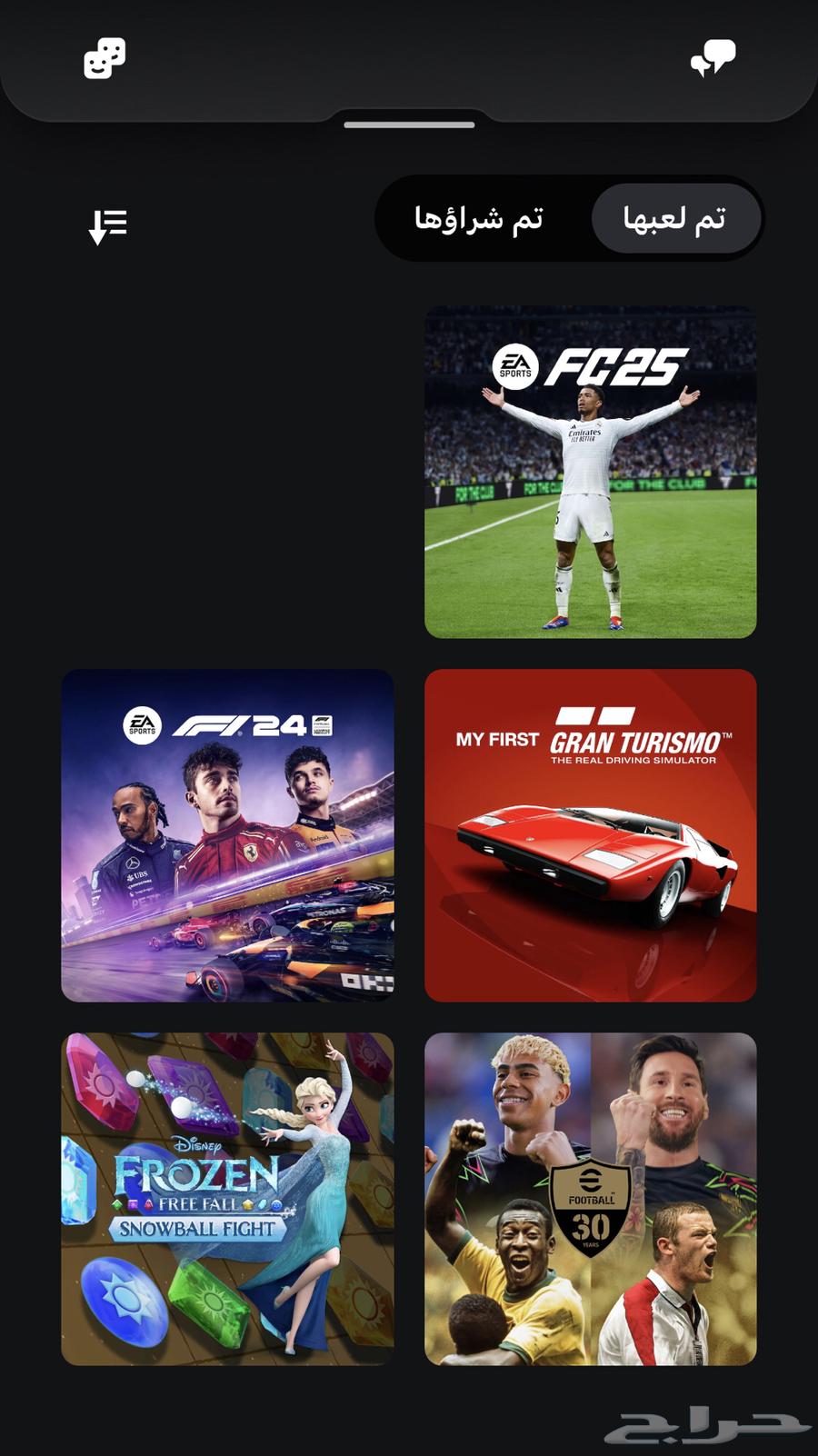Open the sort order options
Image resolution: width=818 pixels, height=1456 pixels.
(107, 225)
